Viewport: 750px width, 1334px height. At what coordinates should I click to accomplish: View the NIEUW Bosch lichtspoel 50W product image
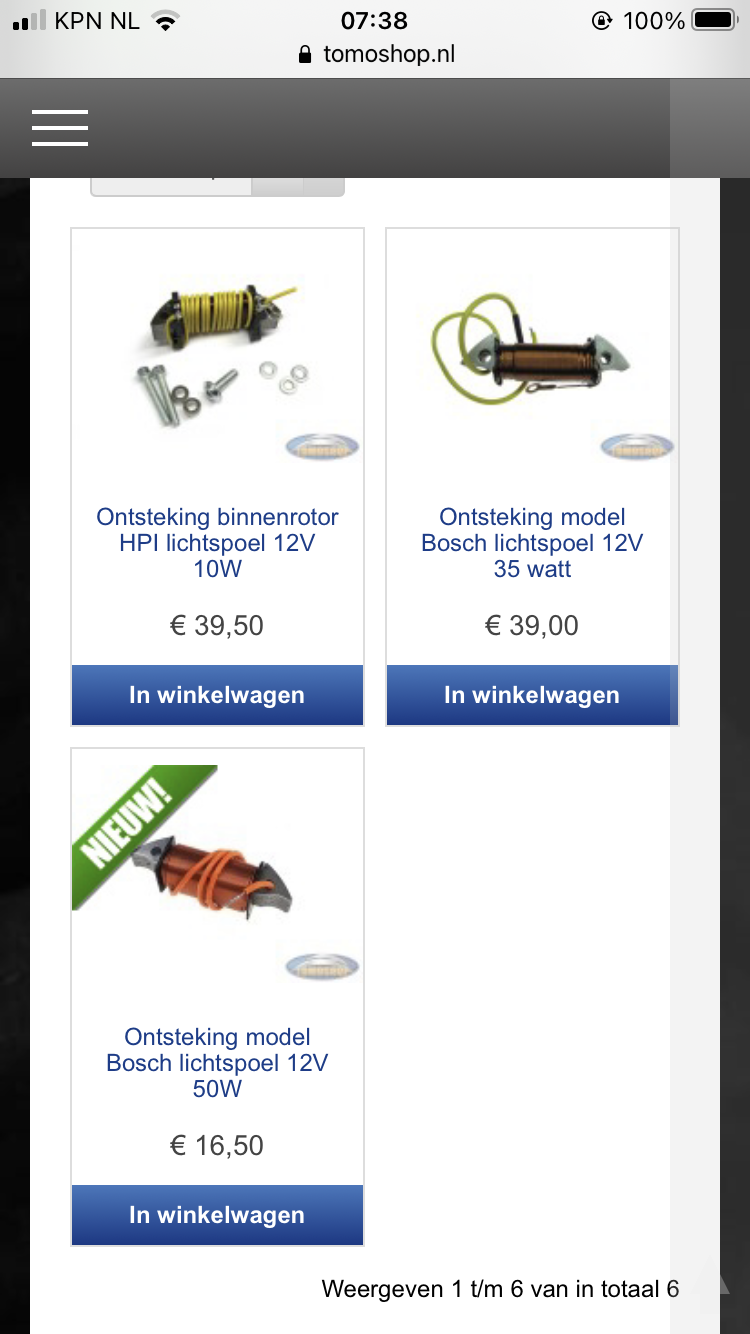[x=217, y=865]
